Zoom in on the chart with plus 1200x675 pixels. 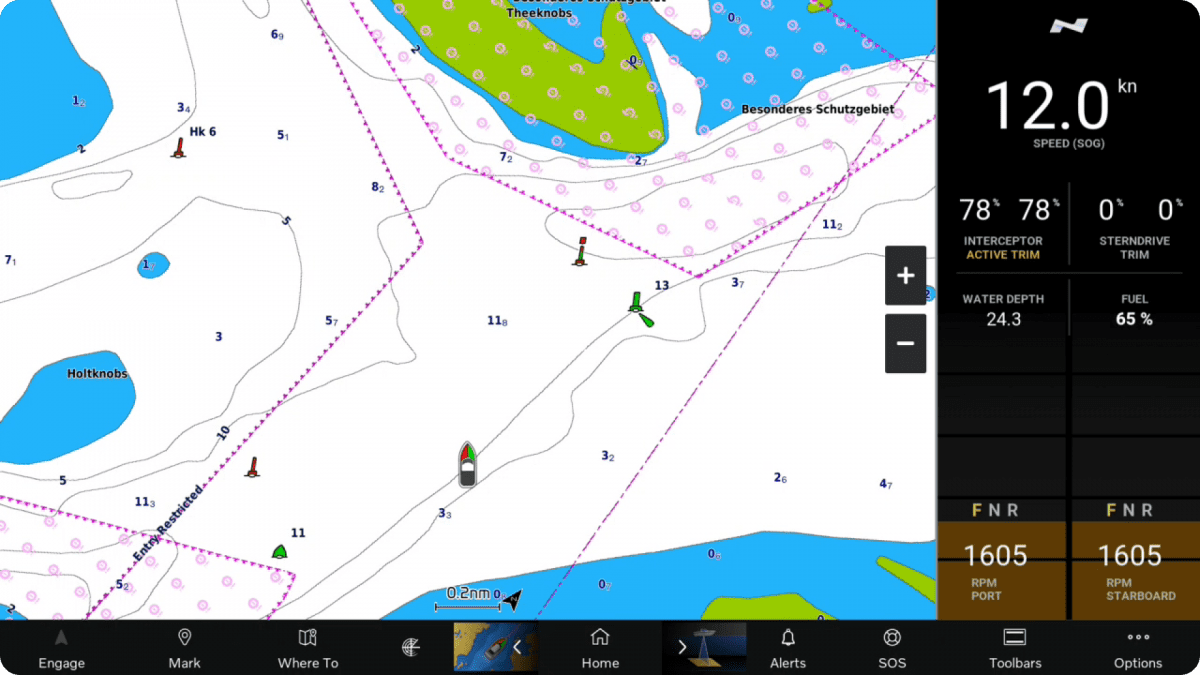click(905, 276)
